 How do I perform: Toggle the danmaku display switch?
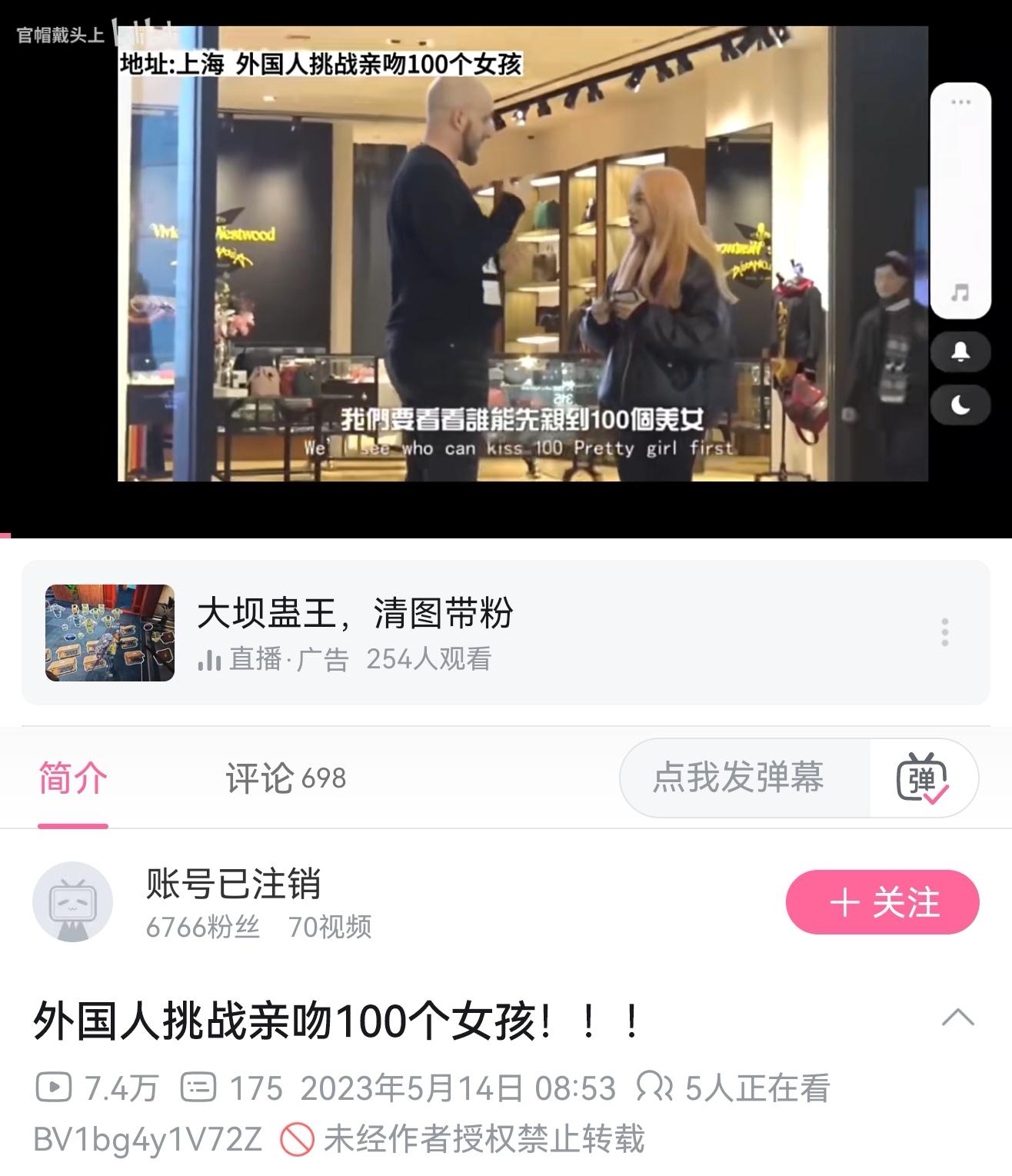pyautogui.click(x=923, y=778)
